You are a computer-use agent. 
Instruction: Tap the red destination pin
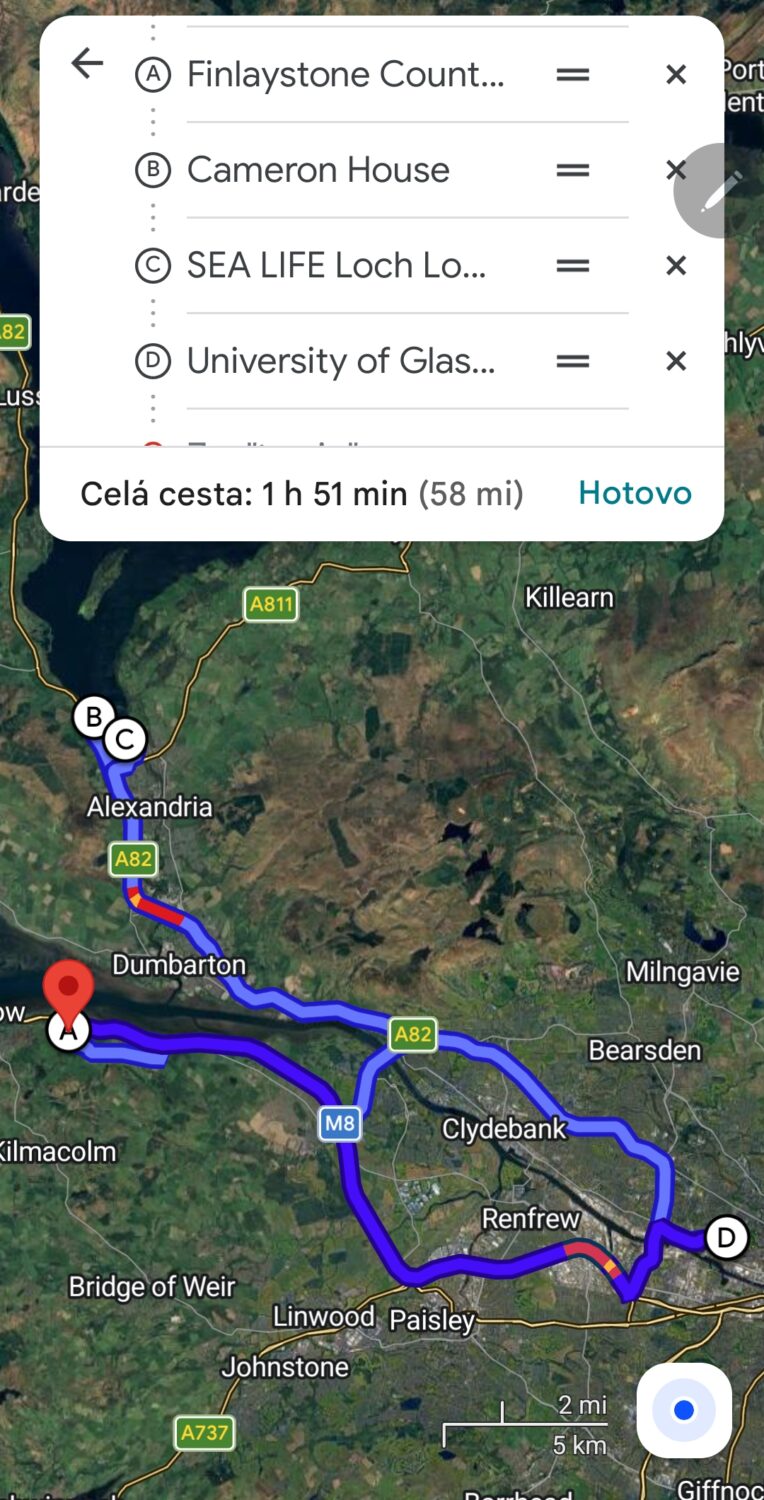68,987
